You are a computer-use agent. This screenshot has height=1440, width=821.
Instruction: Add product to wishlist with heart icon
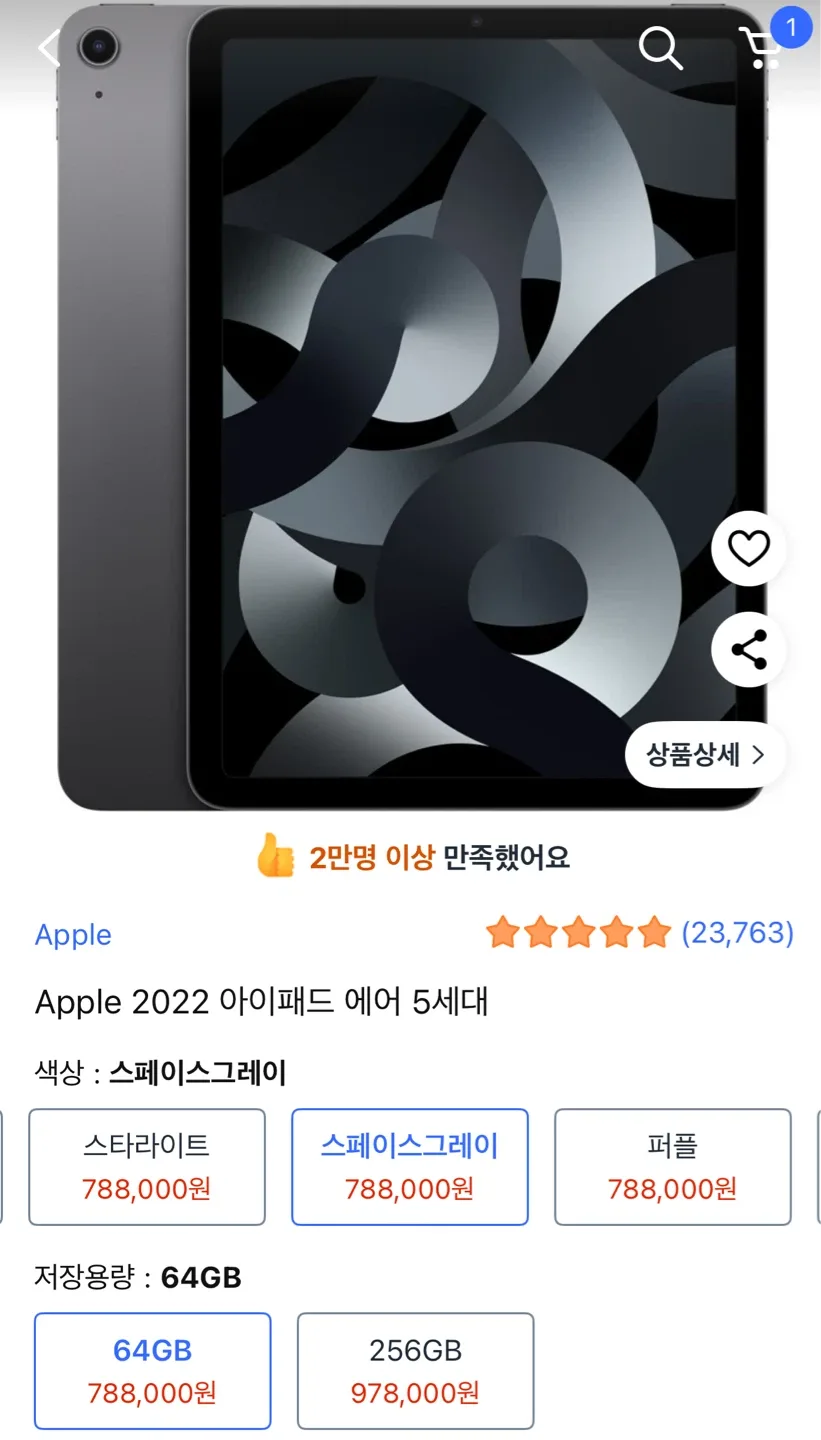(x=748, y=548)
